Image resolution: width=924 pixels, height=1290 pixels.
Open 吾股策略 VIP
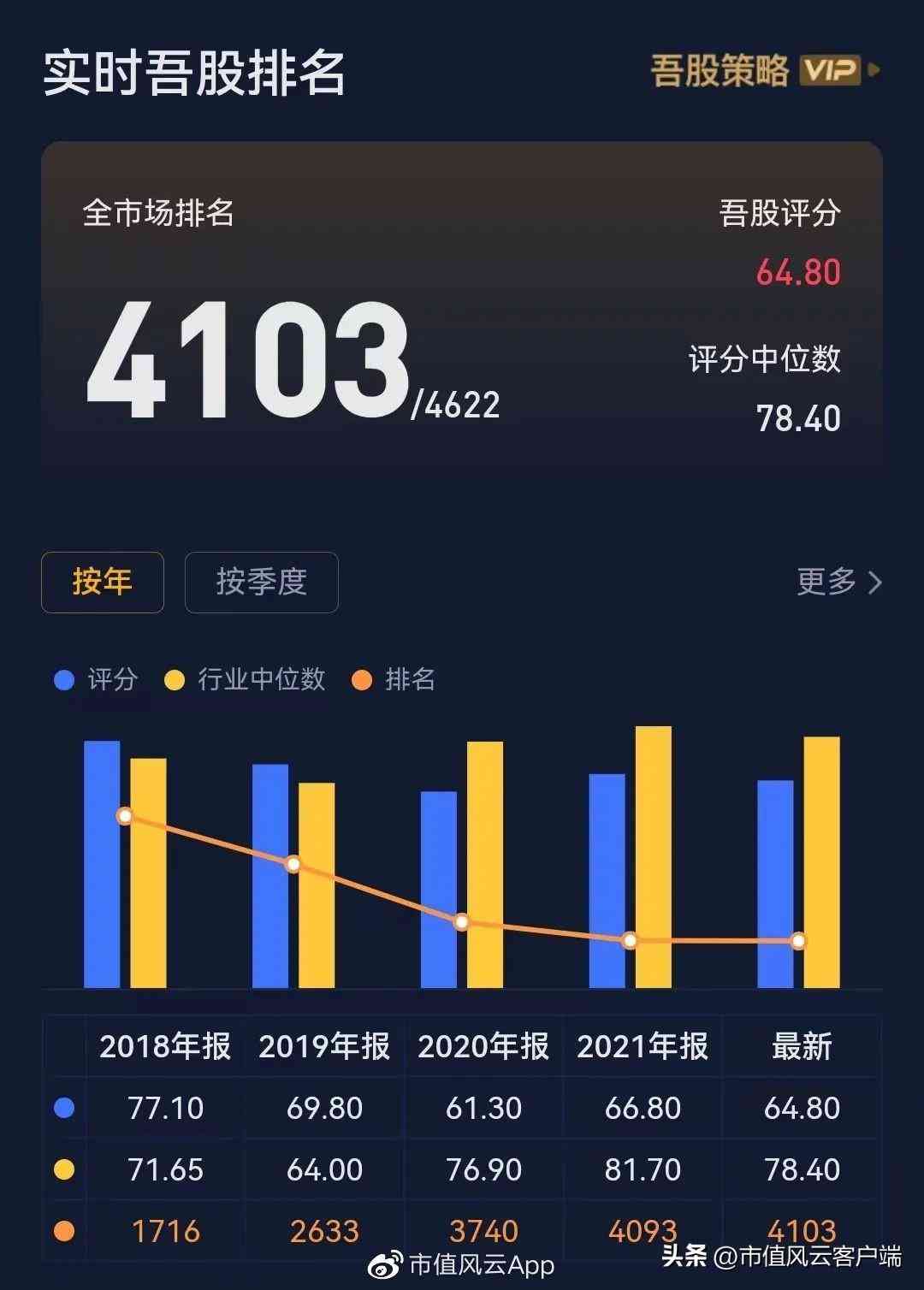click(x=764, y=70)
